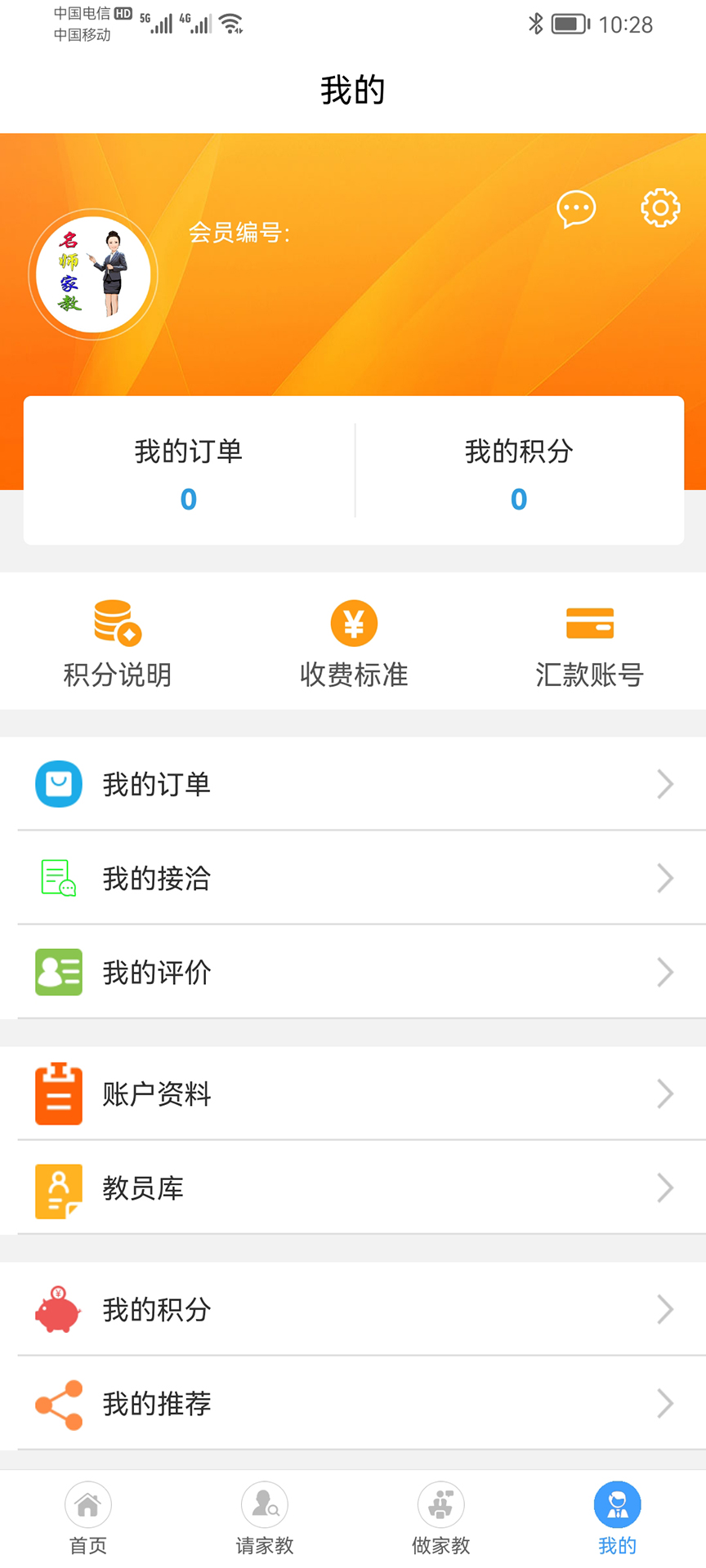Open the messages chat bubble icon
Screen dimensions: 706x1568
tap(576, 209)
